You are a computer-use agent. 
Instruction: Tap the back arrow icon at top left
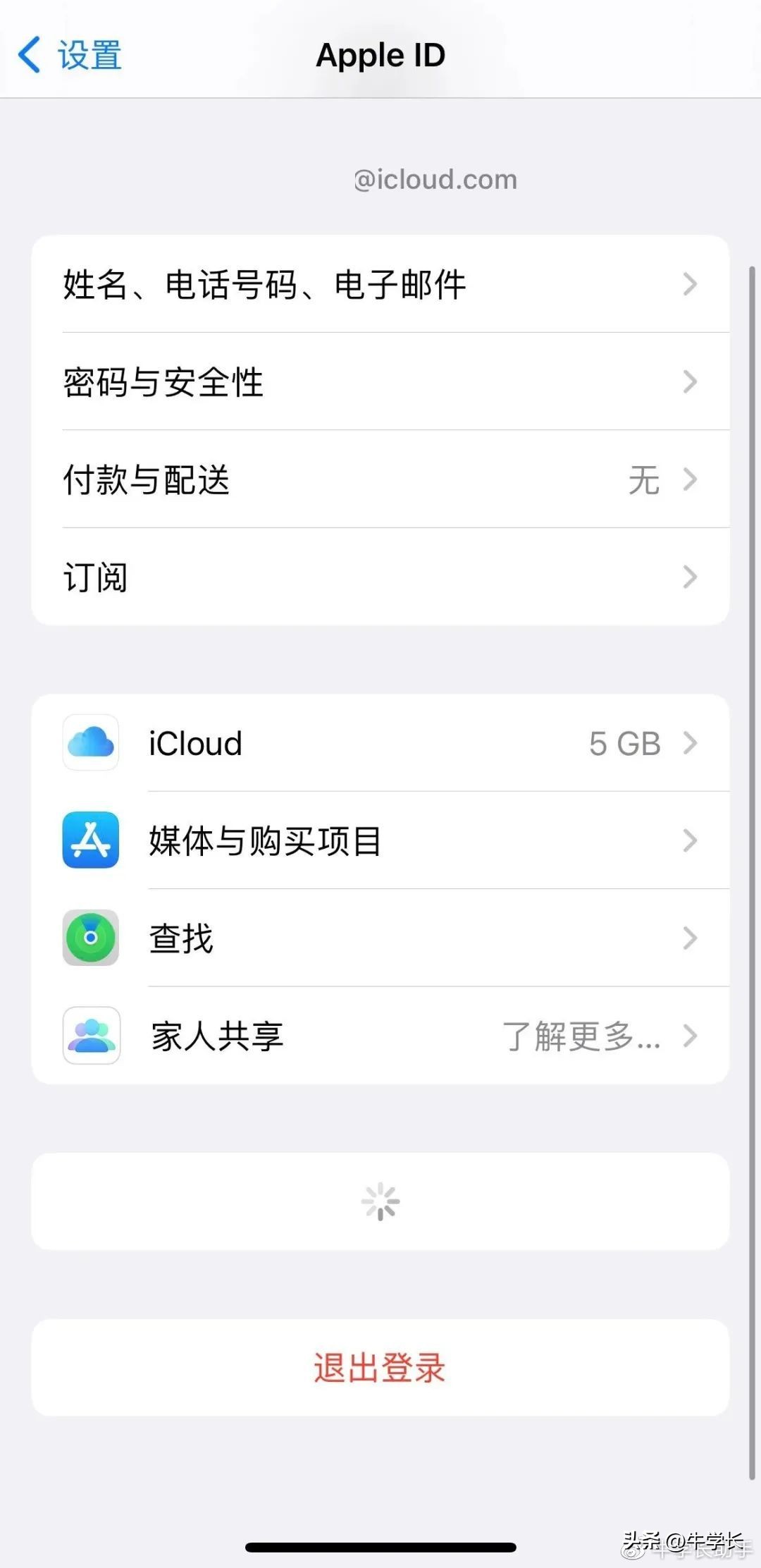(x=28, y=54)
